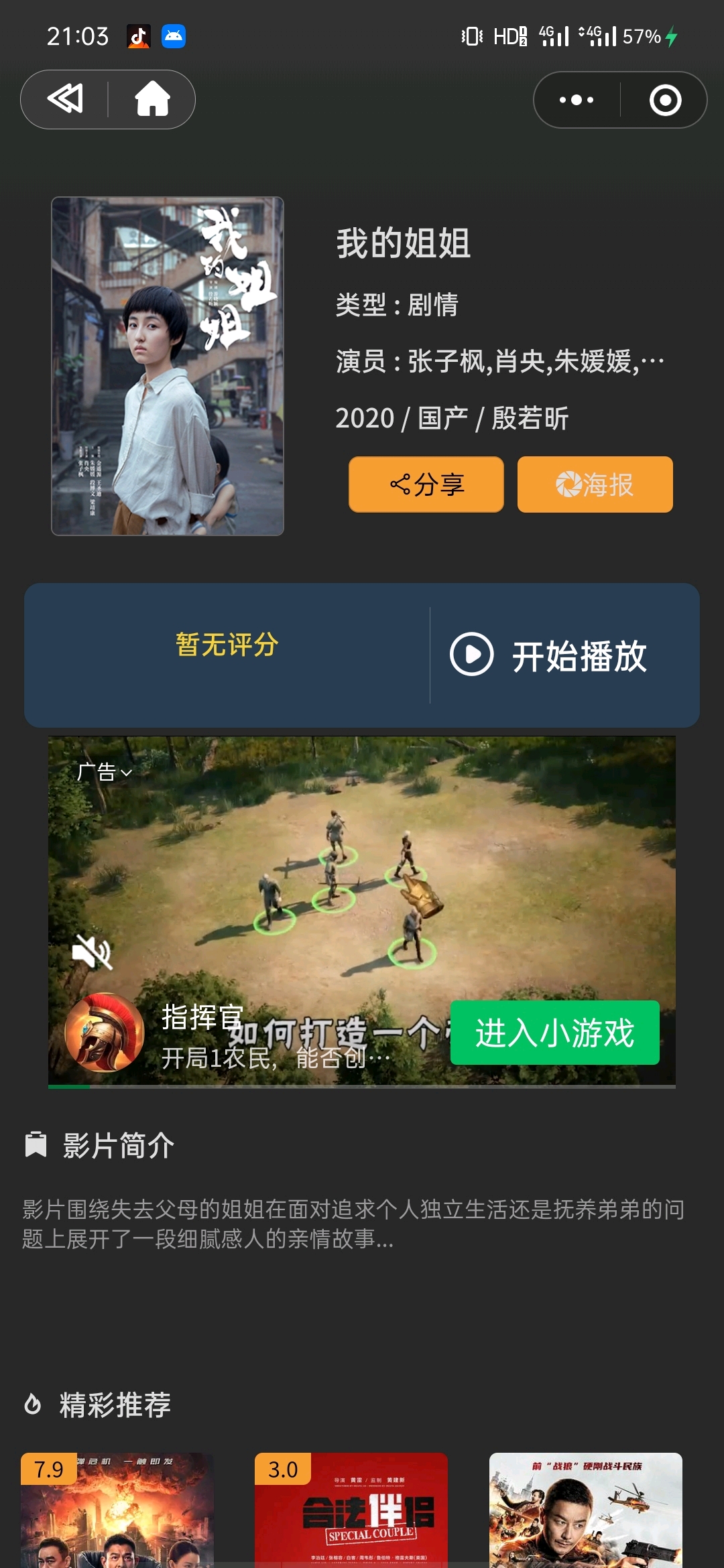Go back using the double-arrow icon
Image resolution: width=724 pixels, height=1568 pixels.
[x=65, y=99]
